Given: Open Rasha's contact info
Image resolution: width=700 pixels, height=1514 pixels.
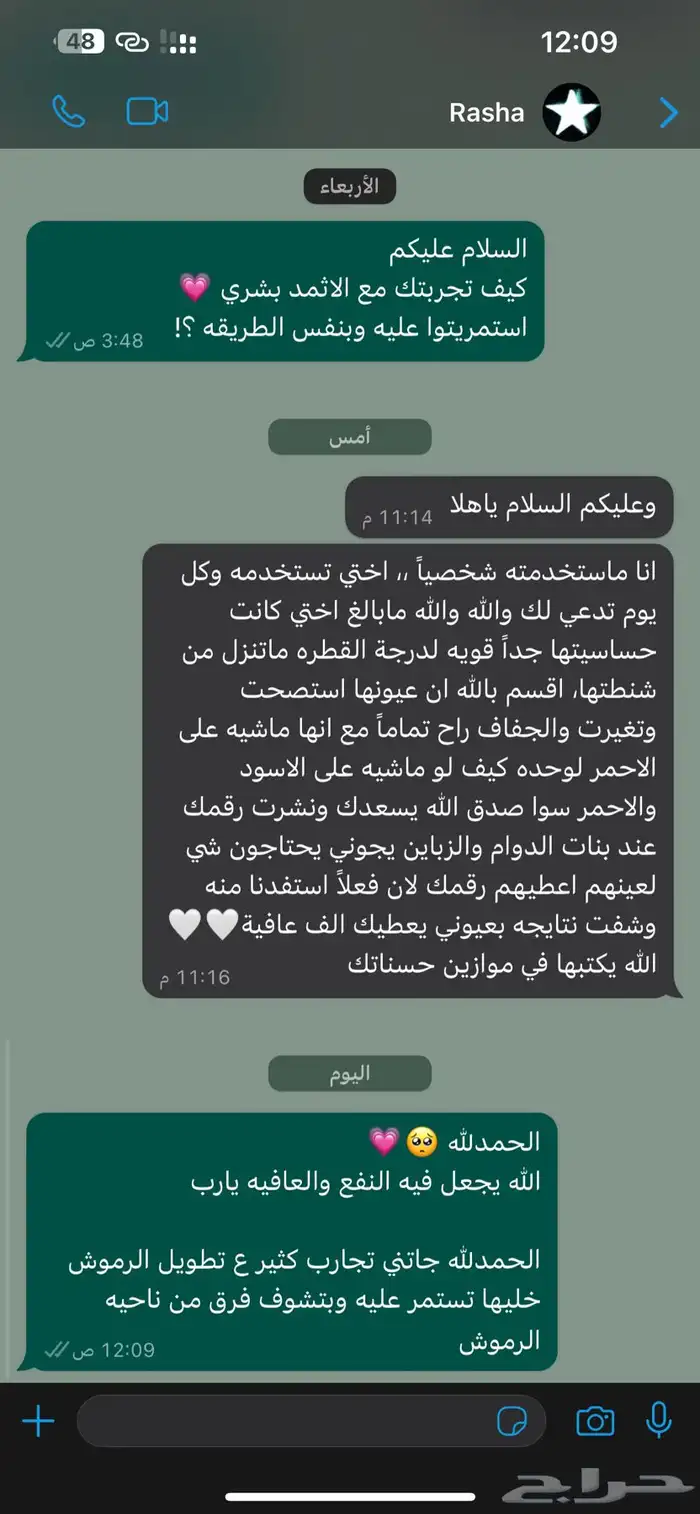Looking at the screenshot, I should (487, 113).
